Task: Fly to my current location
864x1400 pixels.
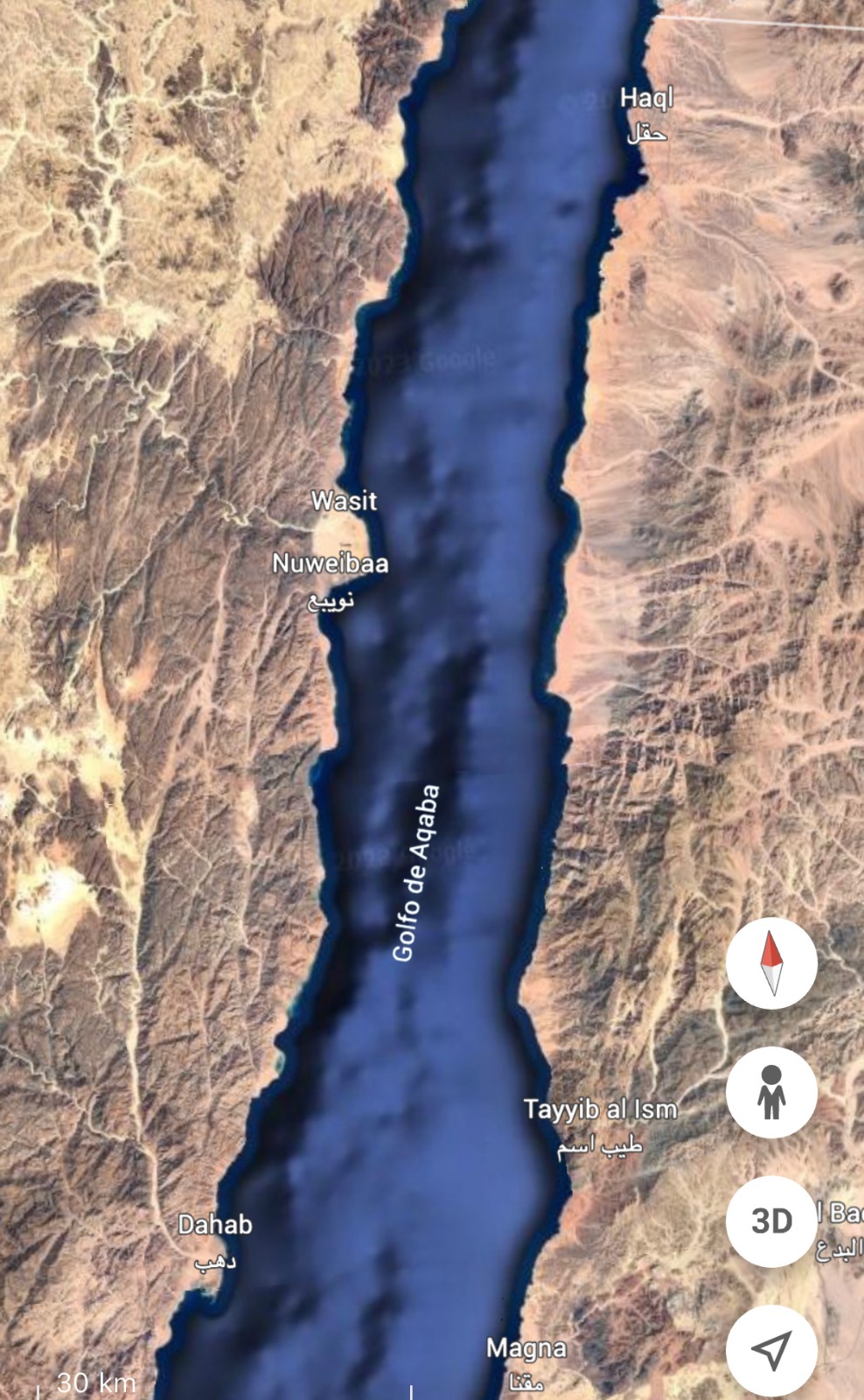Action: point(770,1350)
